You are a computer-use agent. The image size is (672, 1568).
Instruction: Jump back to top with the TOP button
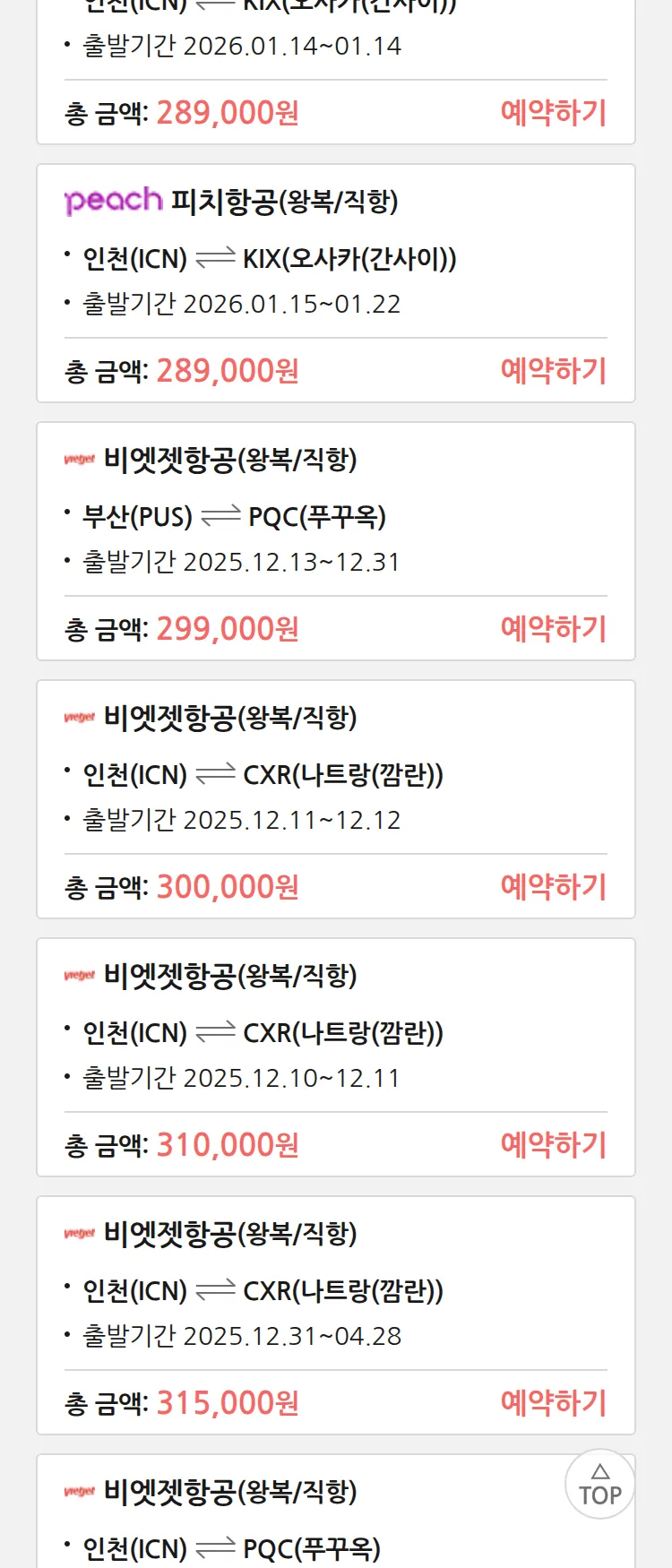pos(599,1485)
